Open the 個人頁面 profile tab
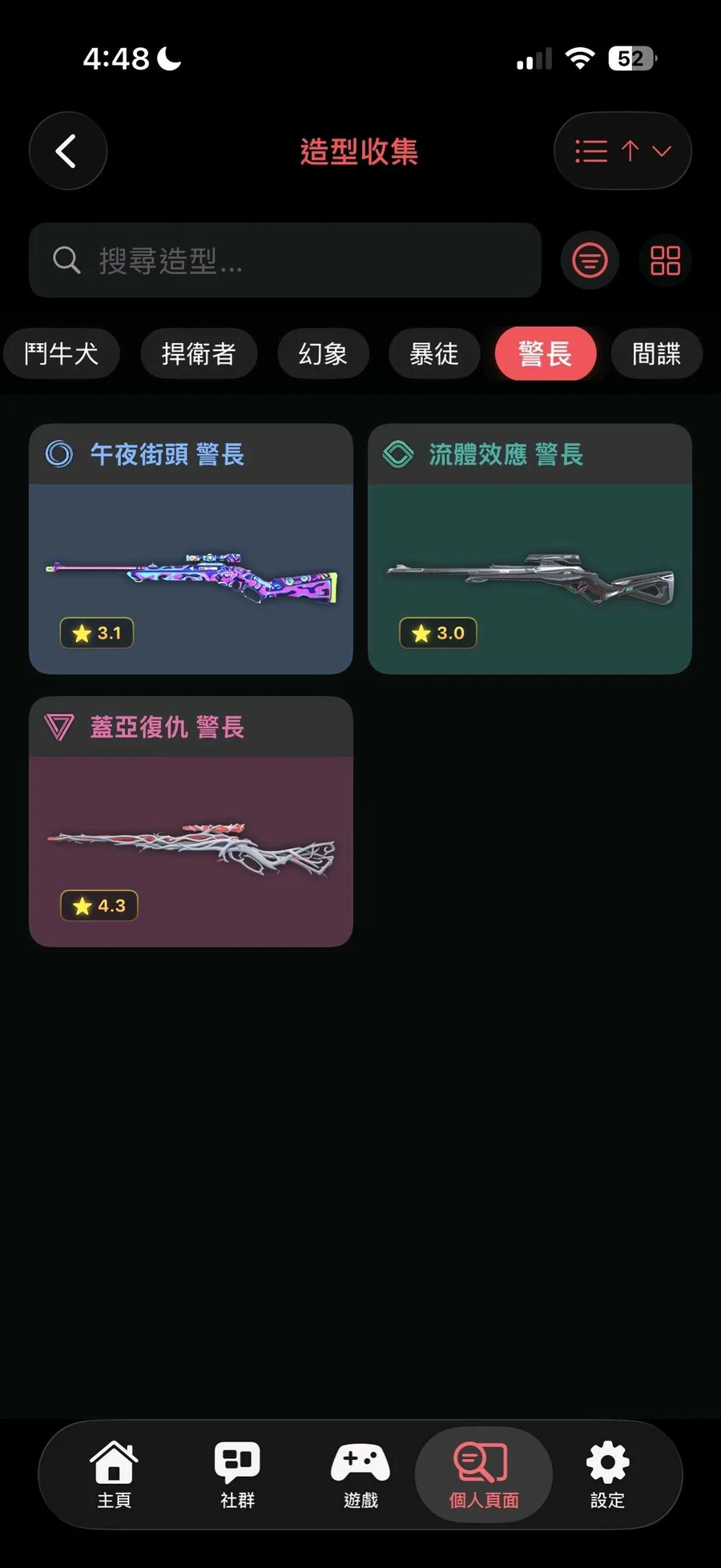This screenshot has height=1568, width=721. 483,1474
